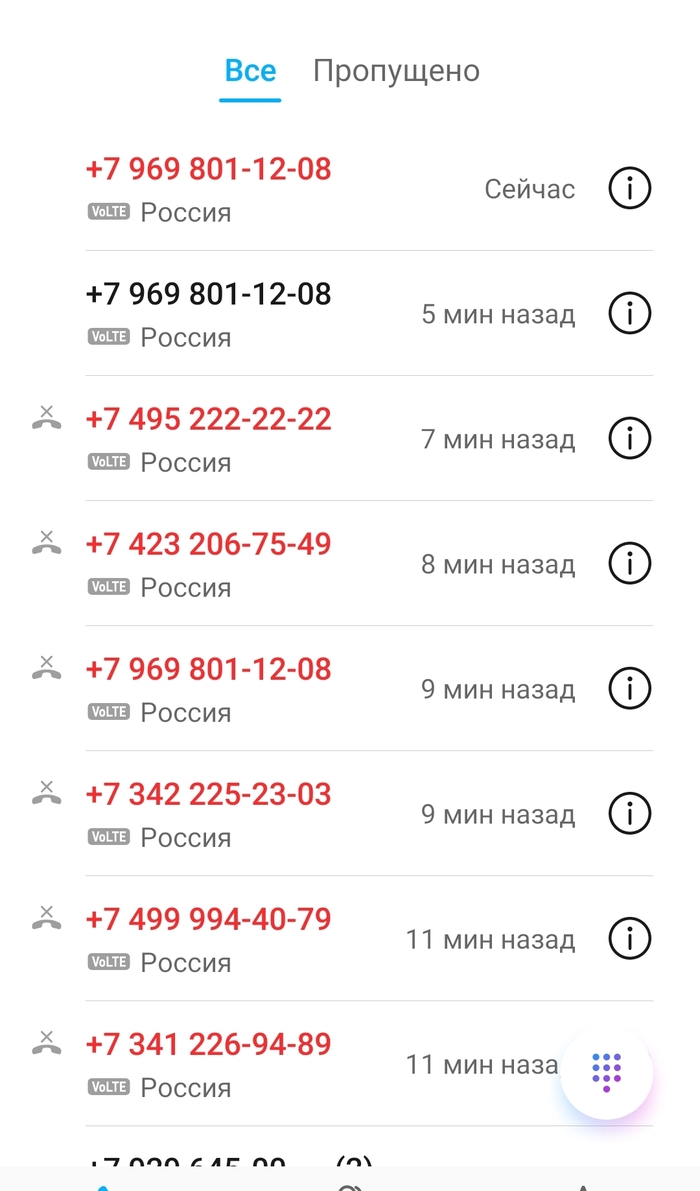Image resolution: width=700 pixels, height=1191 pixels.
Task: Open details for +7 423 206-75-49
Action: click(x=630, y=564)
